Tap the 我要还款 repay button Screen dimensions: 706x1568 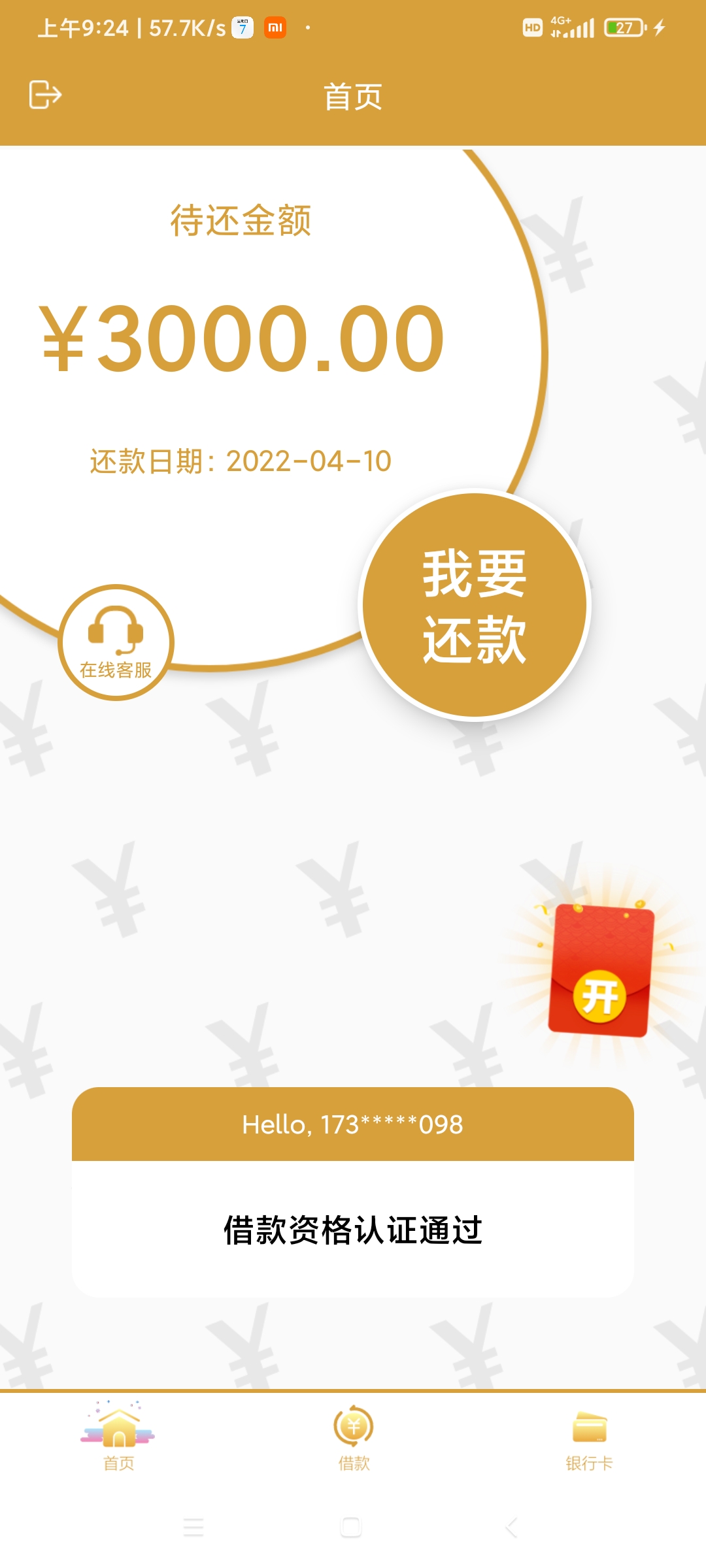[475, 606]
